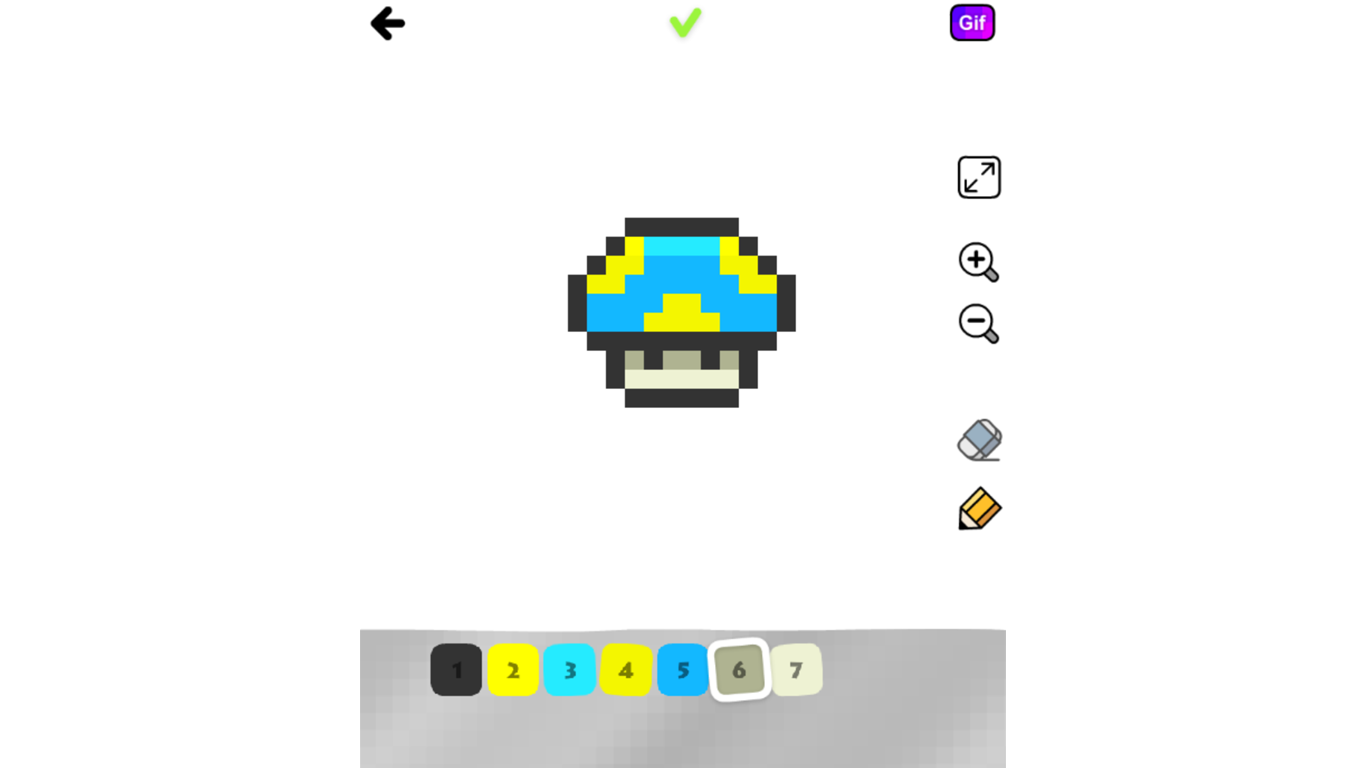Confirm with the green checkmark
Viewport: 1366px width, 768px height.
[x=685, y=22]
